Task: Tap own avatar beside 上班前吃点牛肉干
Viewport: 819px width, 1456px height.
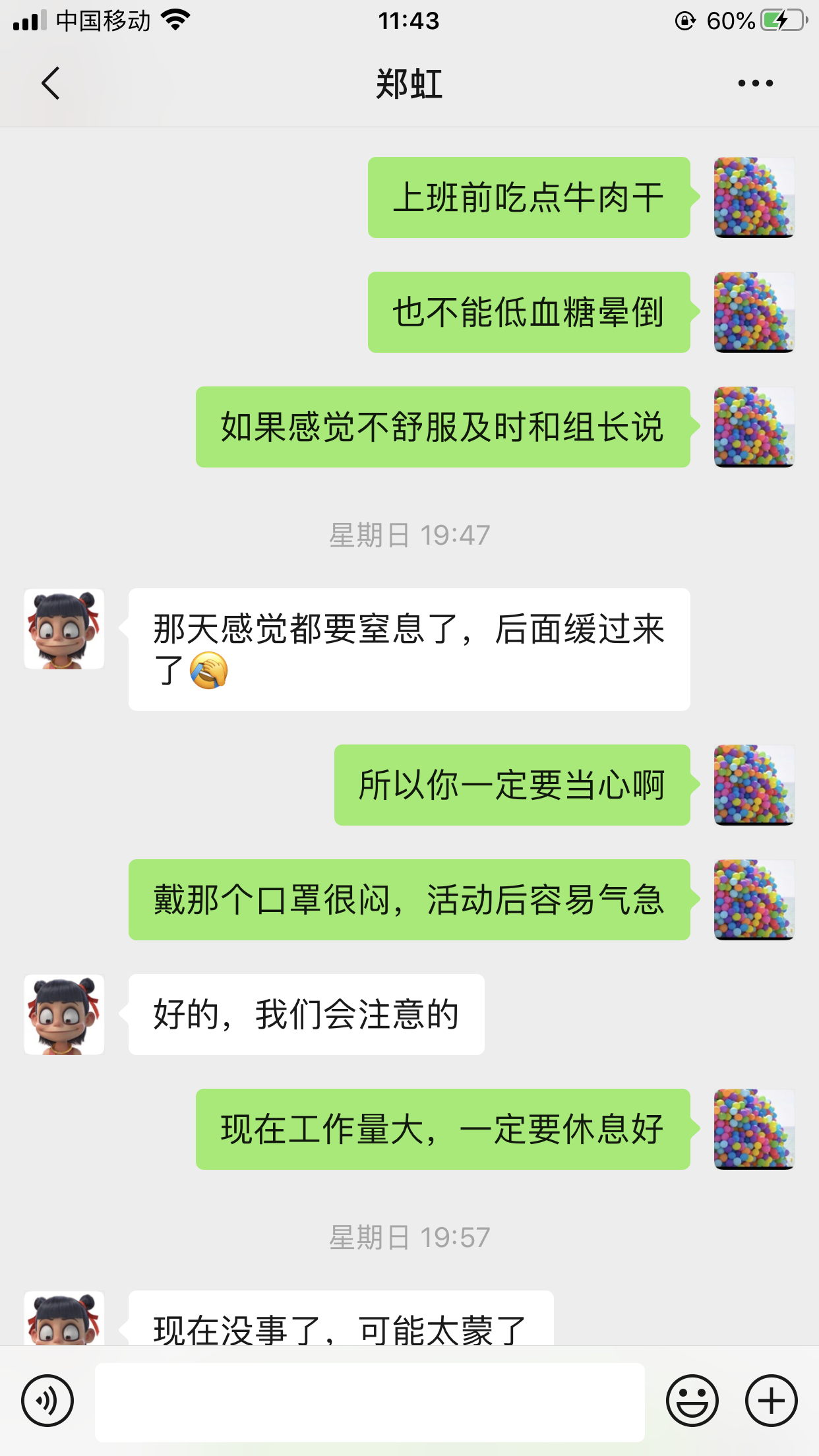Action: pos(754,197)
